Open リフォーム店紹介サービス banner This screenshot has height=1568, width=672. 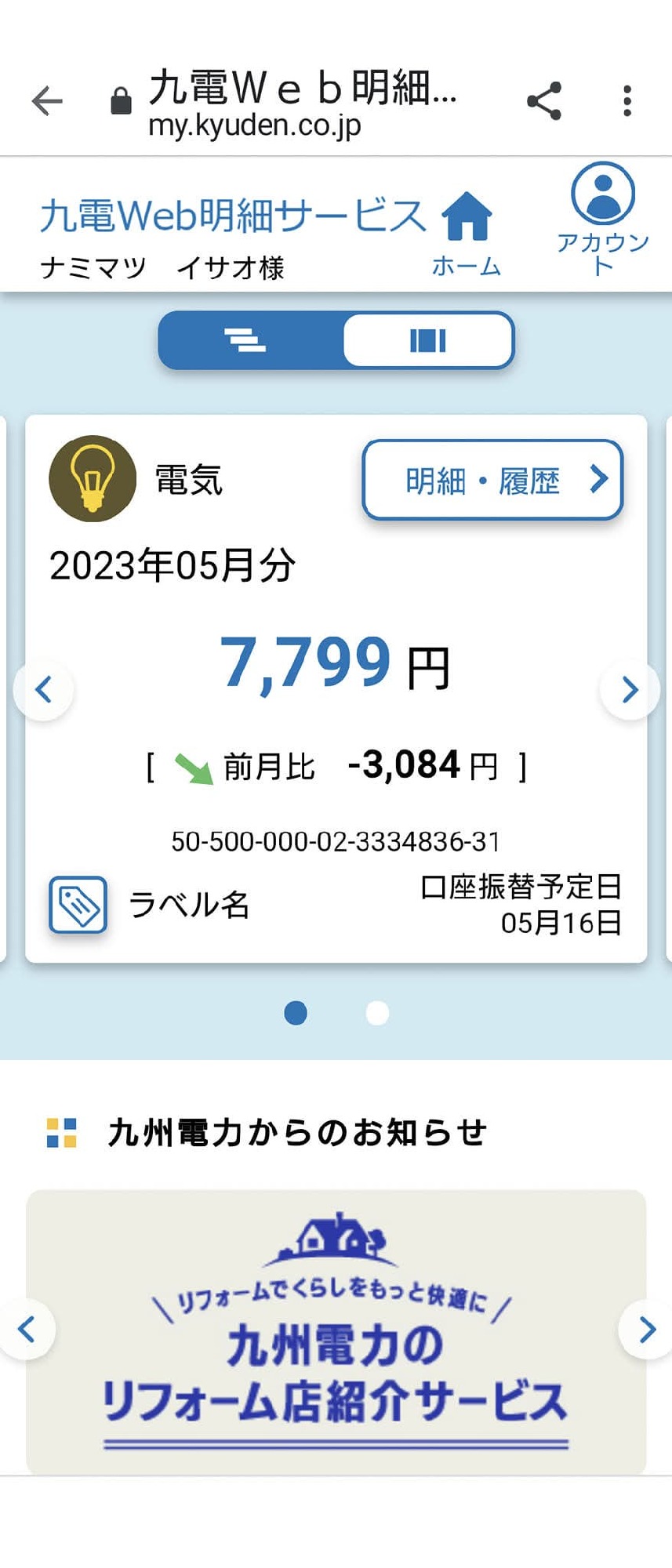click(x=336, y=1333)
